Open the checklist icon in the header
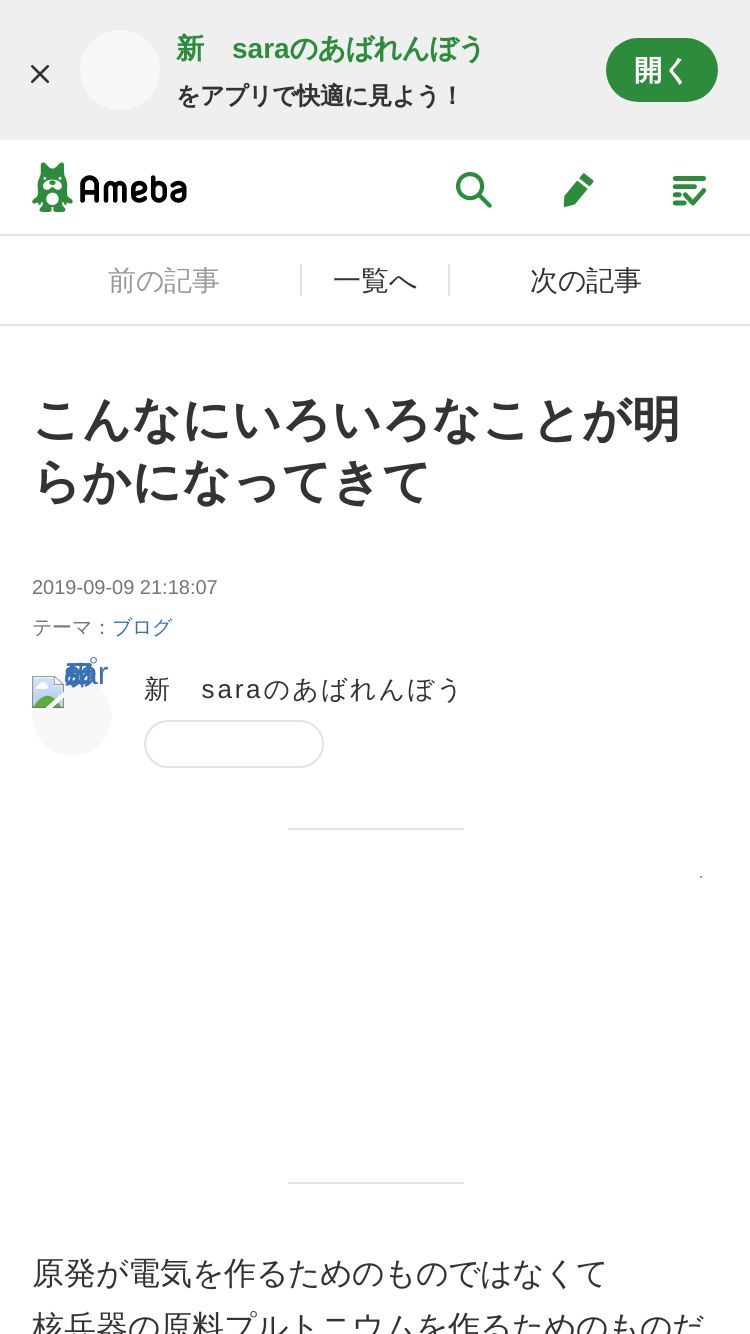The image size is (750, 1334). (689, 188)
